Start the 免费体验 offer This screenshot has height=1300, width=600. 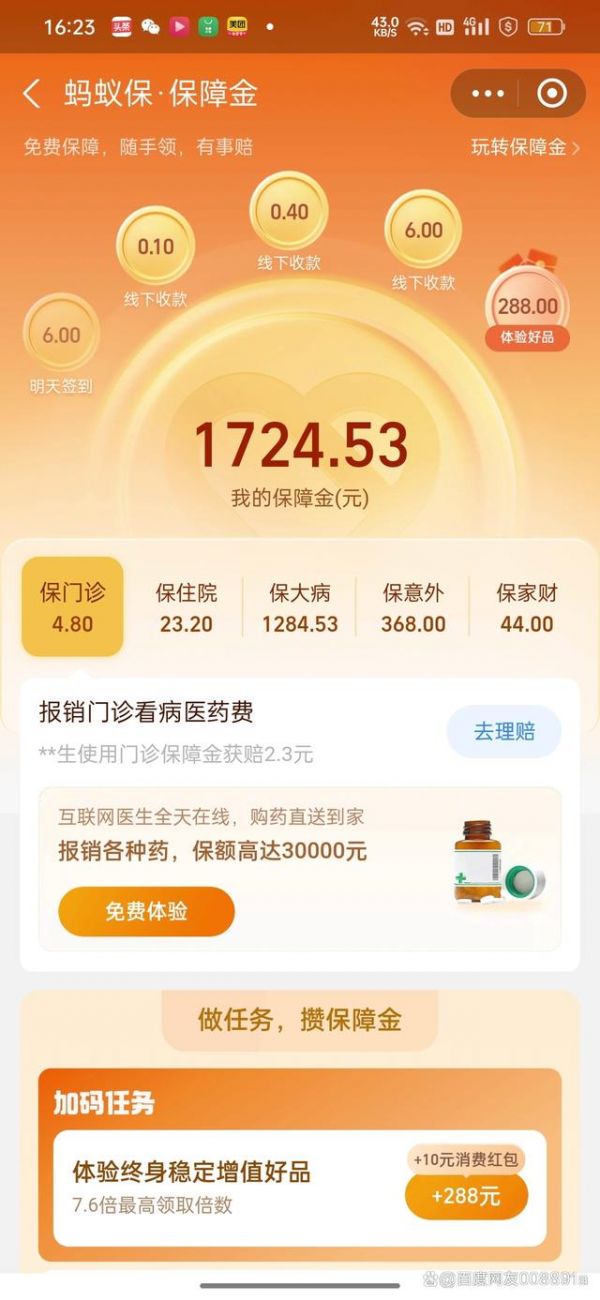146,911
